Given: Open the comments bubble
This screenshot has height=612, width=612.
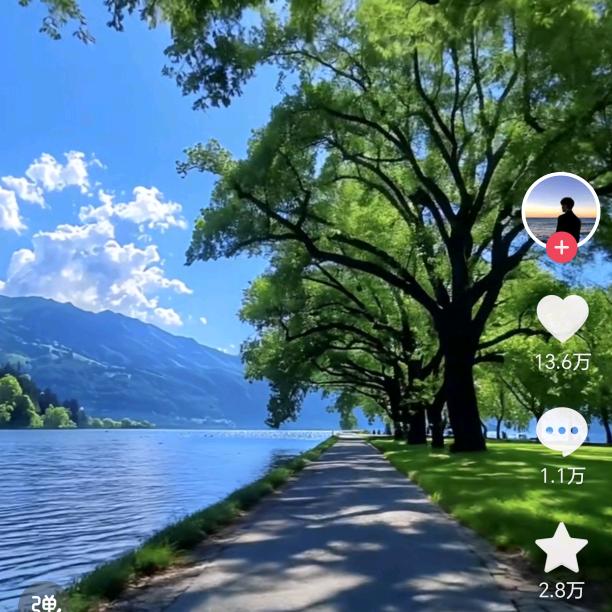Looking at the screenshot, I should (x=562, y=431).
